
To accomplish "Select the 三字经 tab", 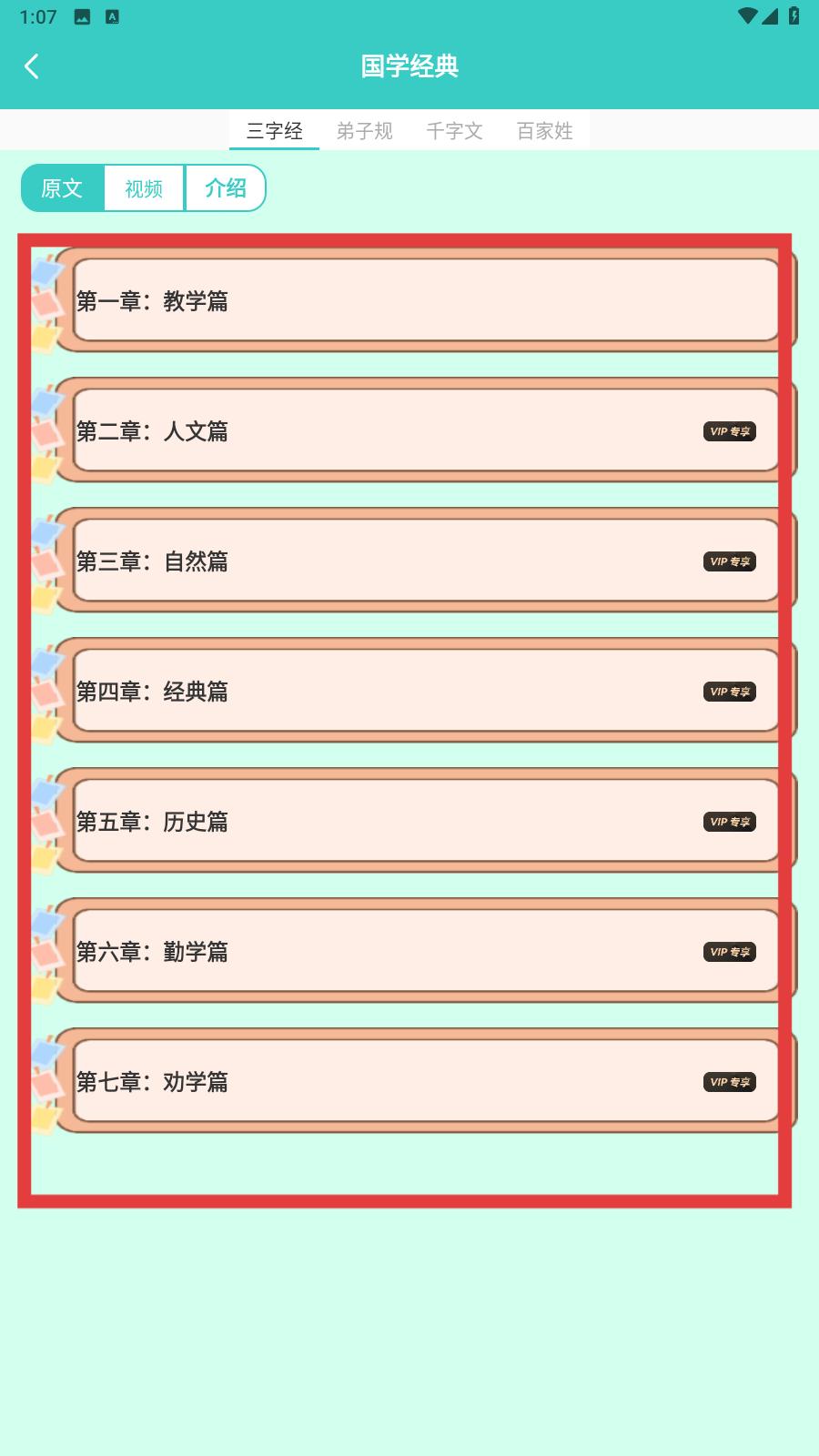I will [275, 131].
